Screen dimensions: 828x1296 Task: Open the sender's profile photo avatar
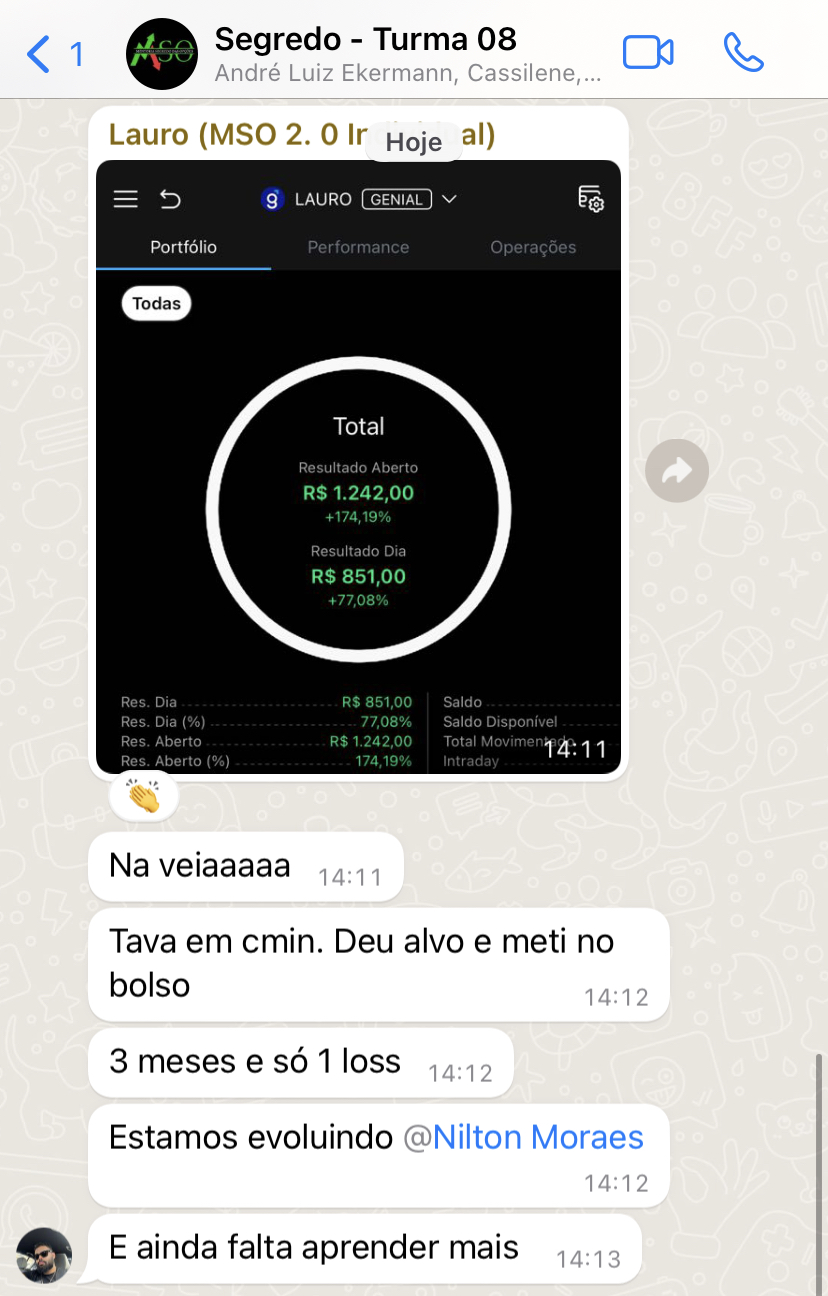coord(44,1256)
